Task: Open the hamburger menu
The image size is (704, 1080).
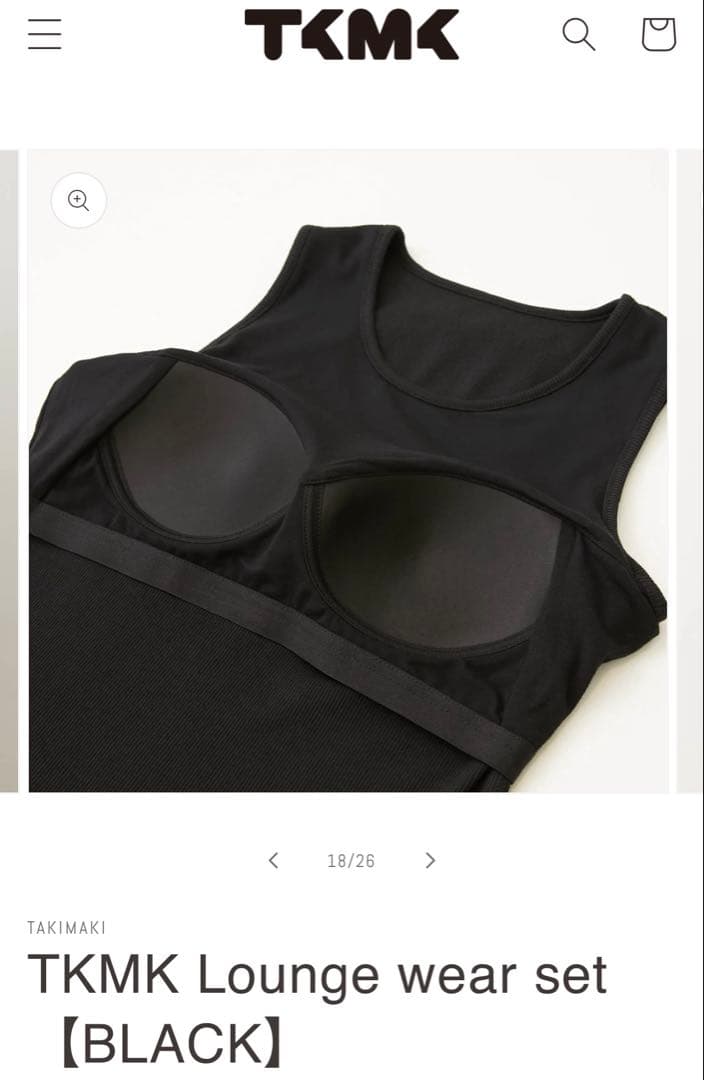Action: 44,34
